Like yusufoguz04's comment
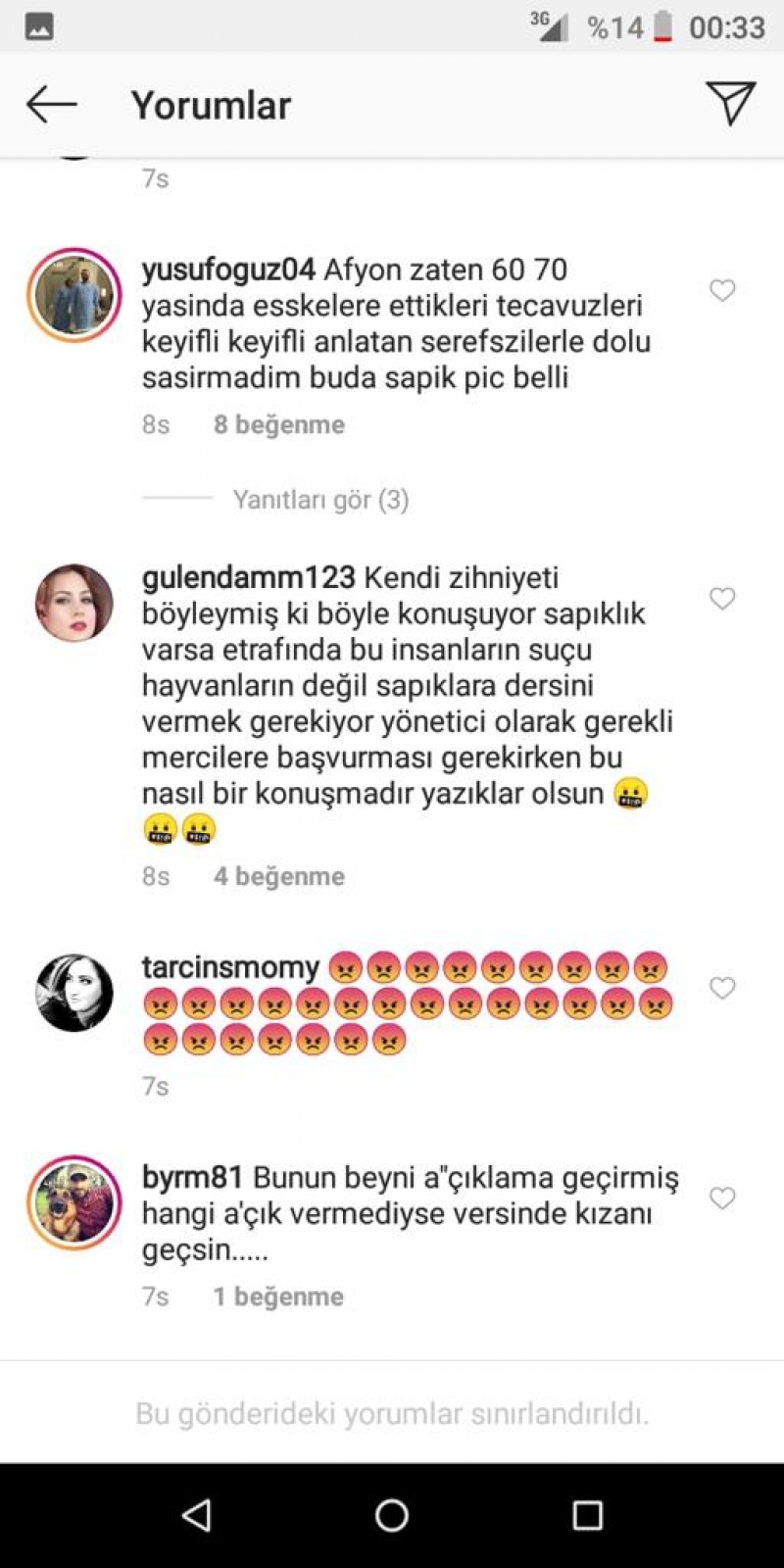Viewport: 784px width, 1568px height. pyautogui.click(x=722, y=290)
